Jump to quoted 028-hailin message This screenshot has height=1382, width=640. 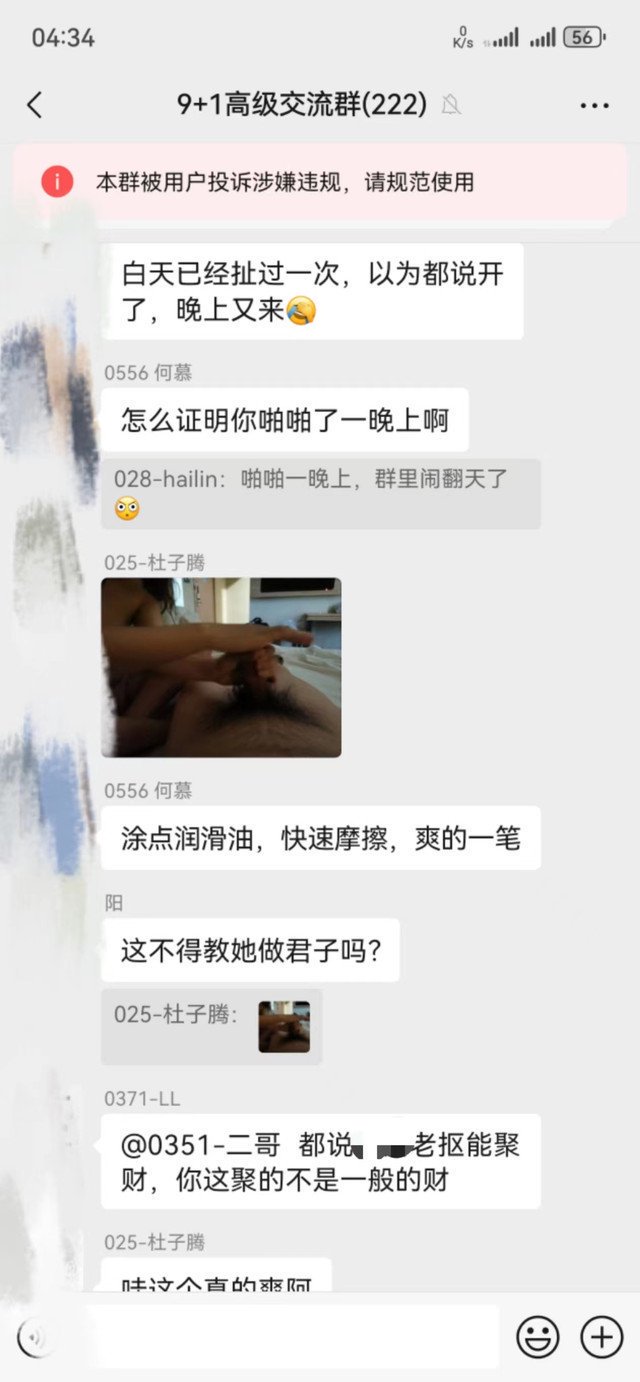tap(320, 493)
